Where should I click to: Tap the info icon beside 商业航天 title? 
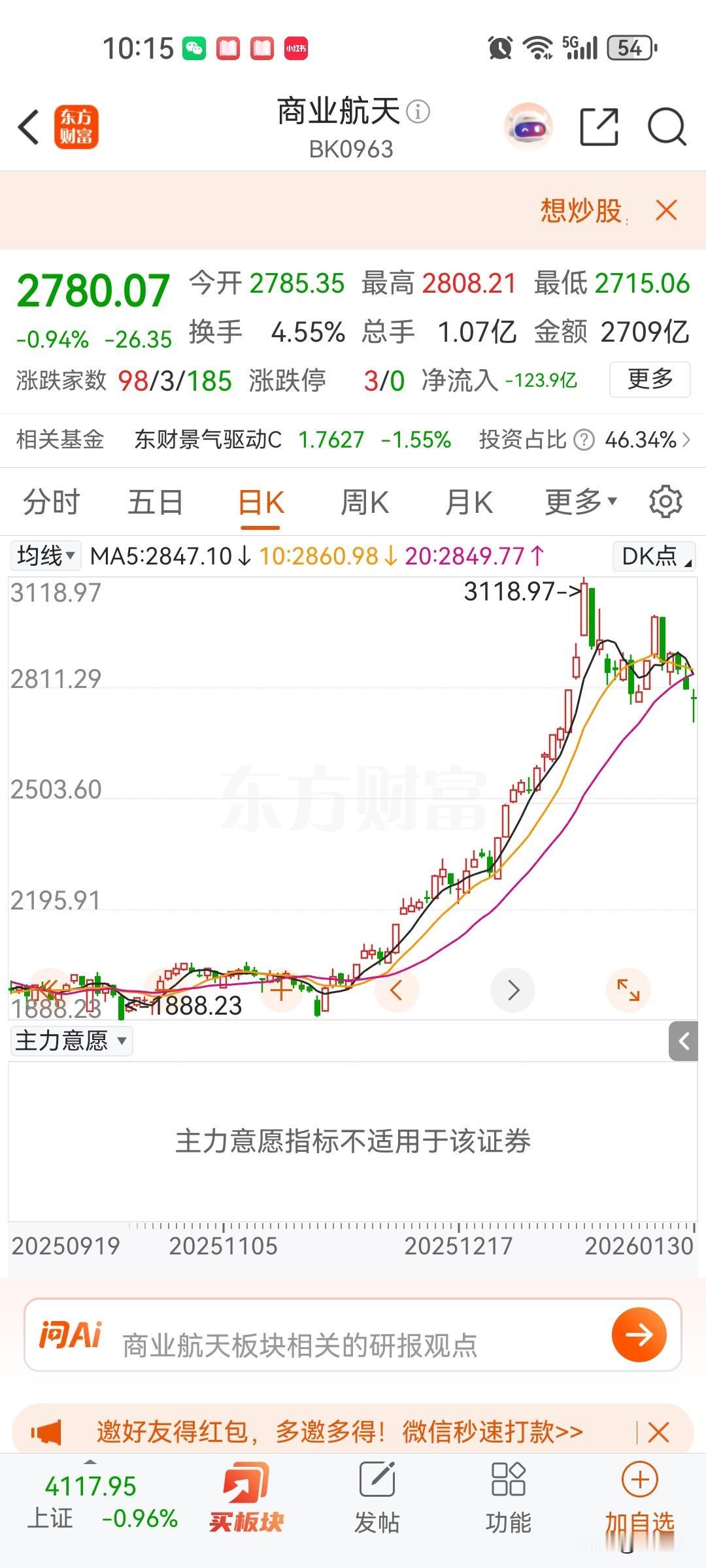tap(416, 111)
